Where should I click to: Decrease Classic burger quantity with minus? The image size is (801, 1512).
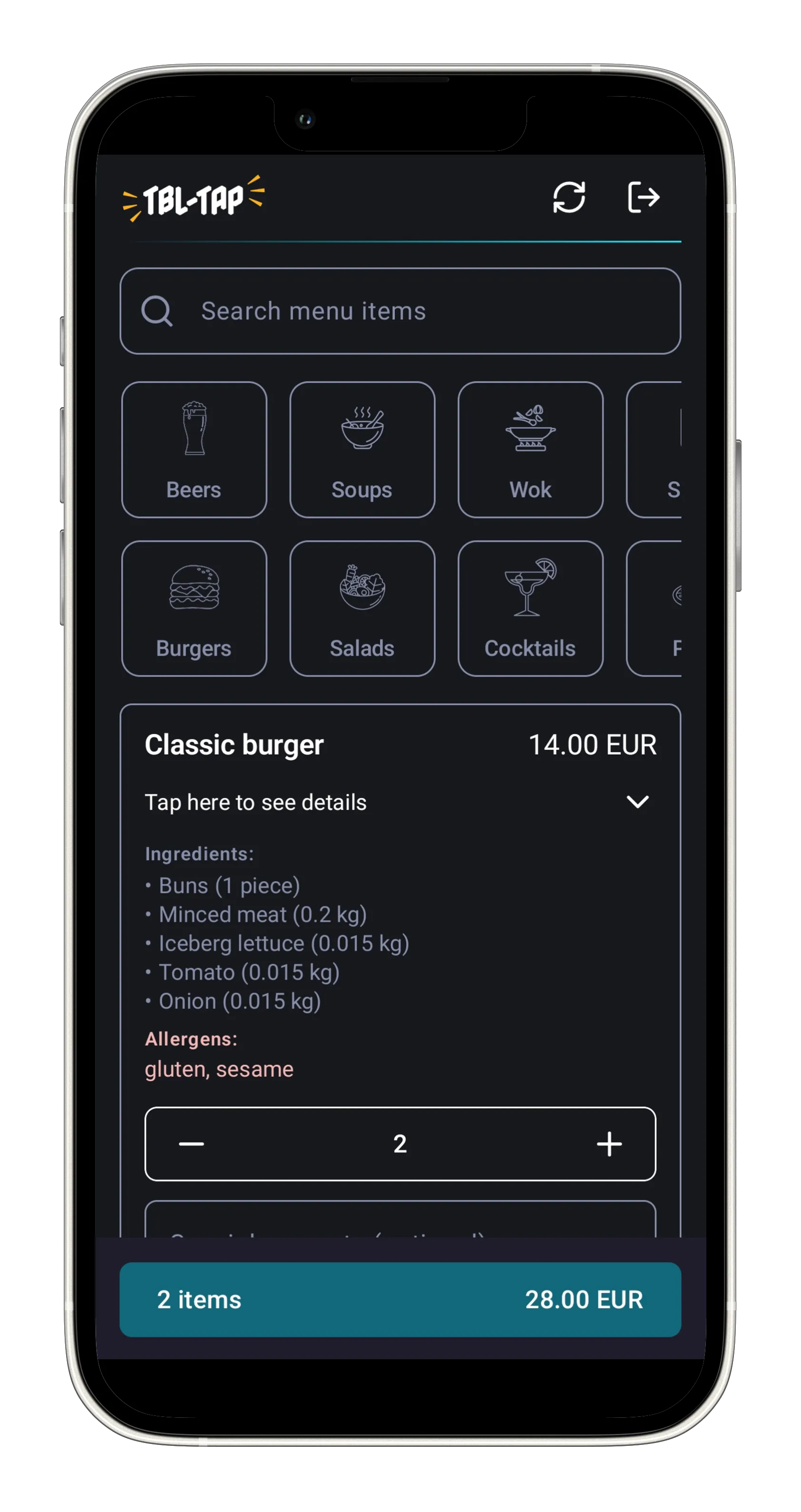[191, 1143]
